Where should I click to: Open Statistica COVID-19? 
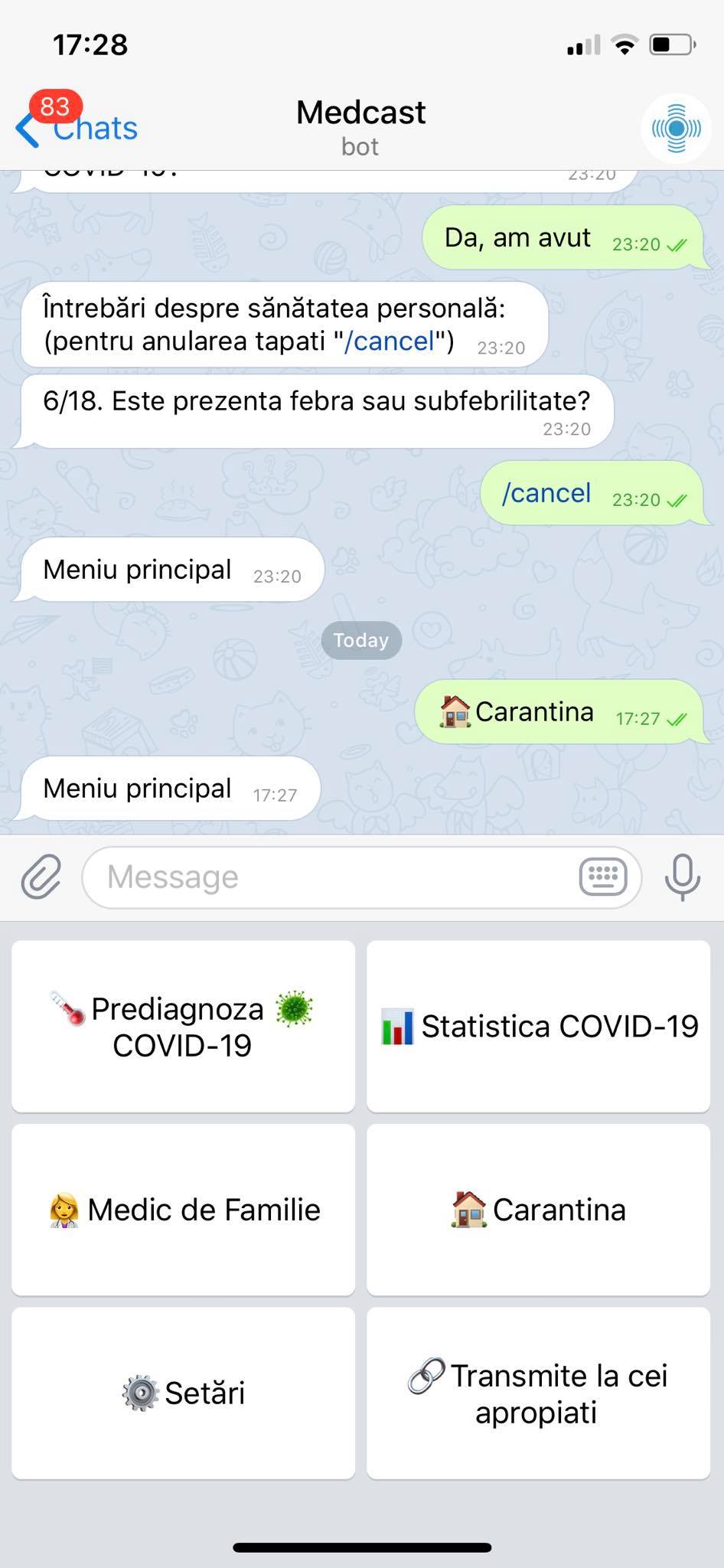pyautogui.click(x=539, y=1027)
